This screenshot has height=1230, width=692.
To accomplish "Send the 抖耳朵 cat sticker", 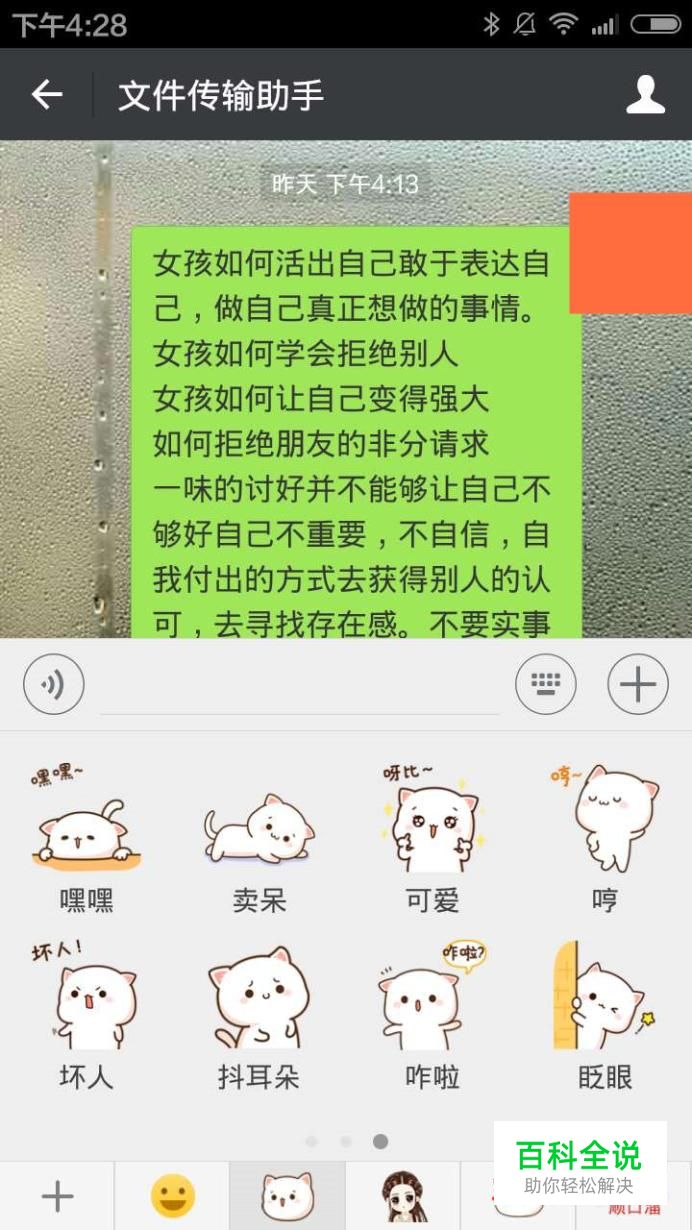I will pos(259,1002).
